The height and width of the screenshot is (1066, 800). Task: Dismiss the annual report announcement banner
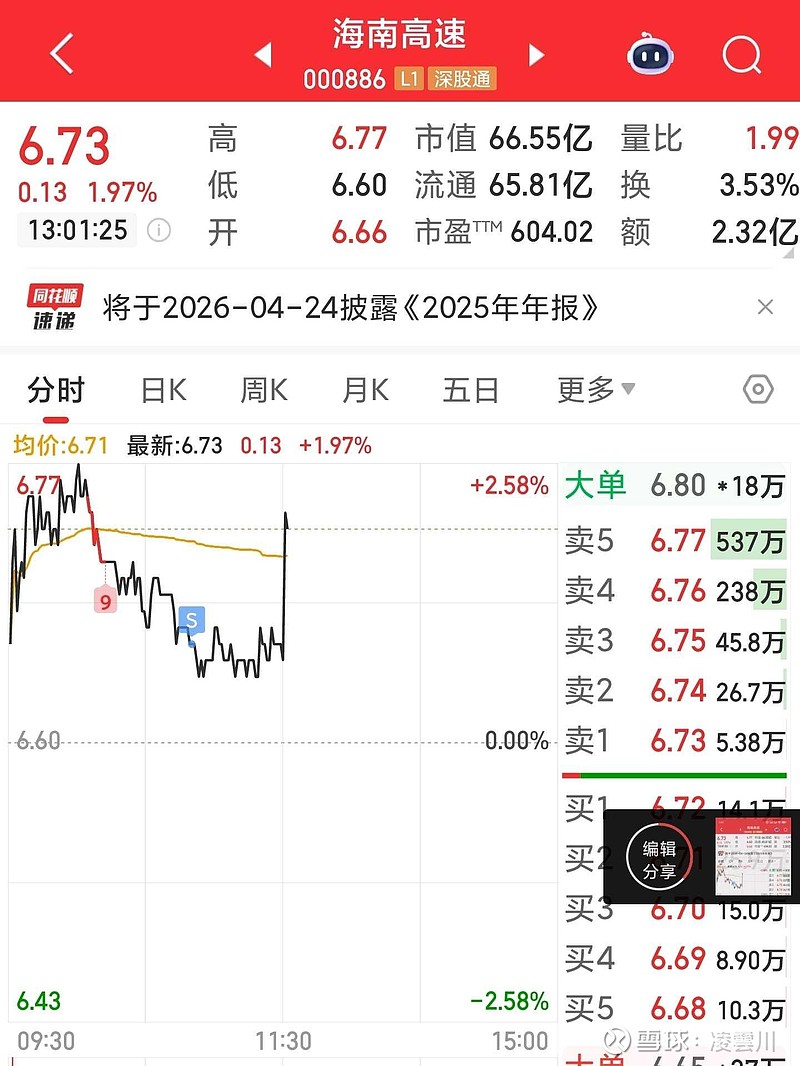click(x=766, y=306)
